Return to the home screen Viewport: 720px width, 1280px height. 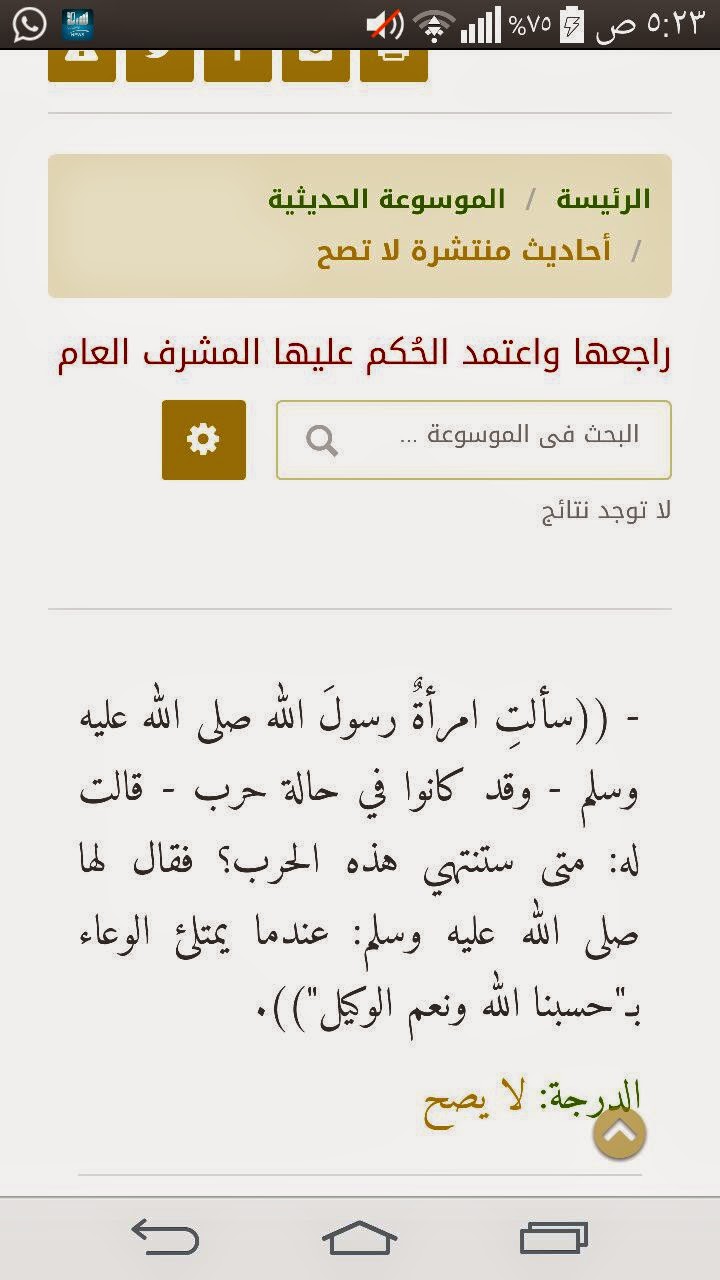(359, 1238)
